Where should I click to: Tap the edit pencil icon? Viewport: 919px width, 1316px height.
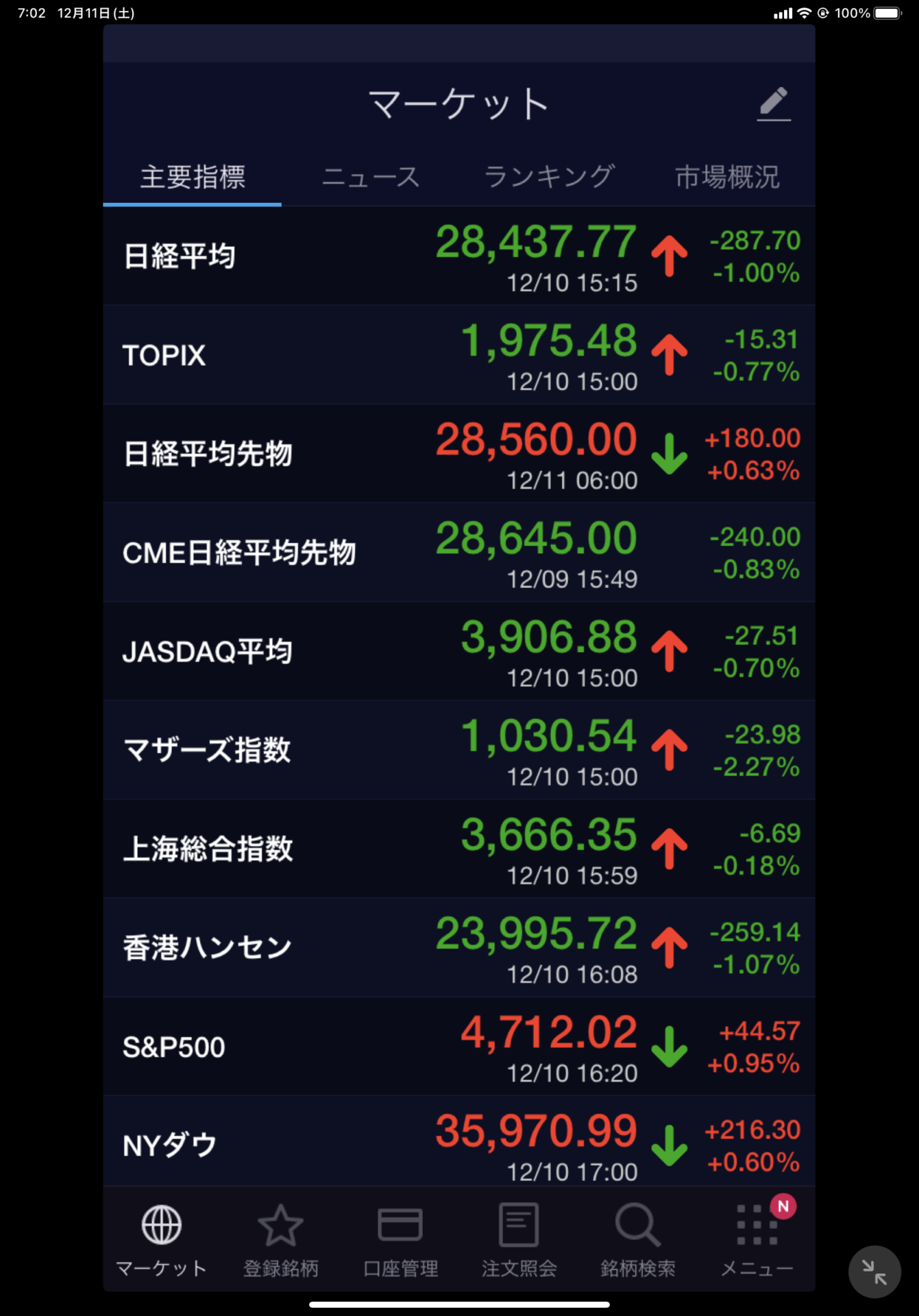774,104
